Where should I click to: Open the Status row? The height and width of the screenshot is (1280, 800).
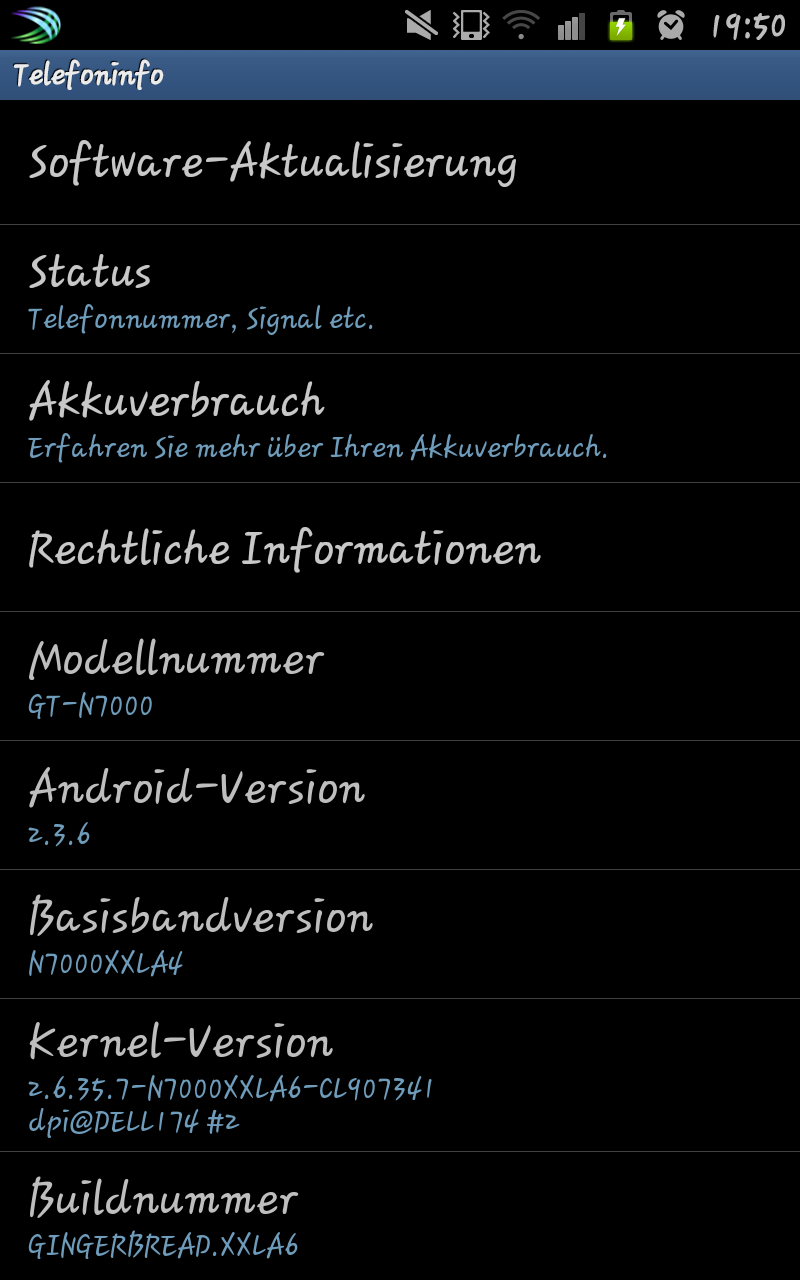[x=400, y=289]
